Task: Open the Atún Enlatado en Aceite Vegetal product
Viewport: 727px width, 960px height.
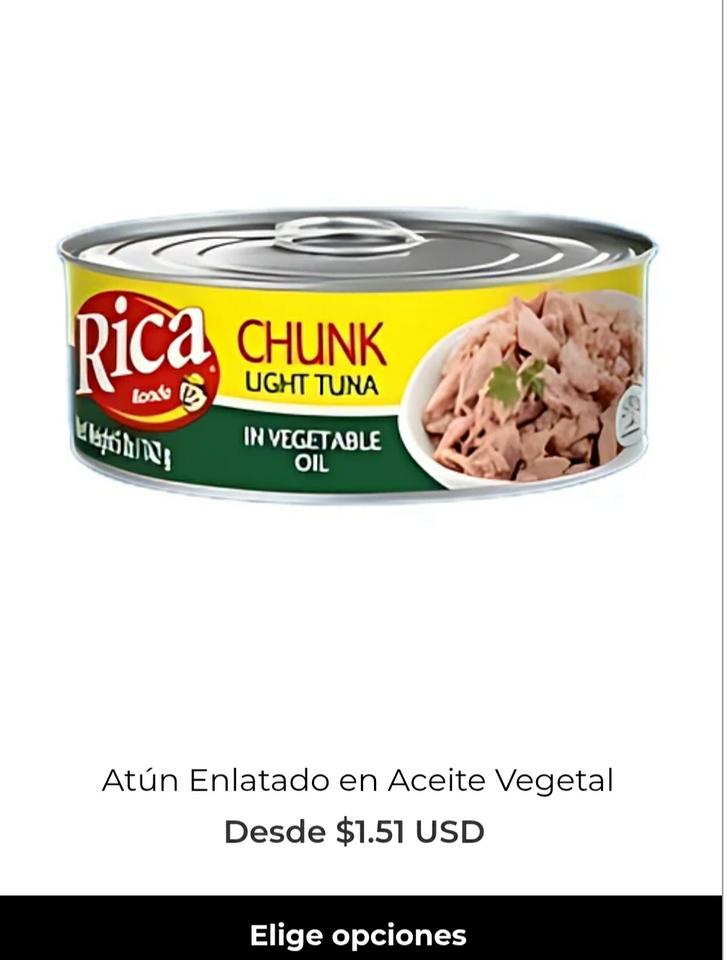Action: [357, 781]
